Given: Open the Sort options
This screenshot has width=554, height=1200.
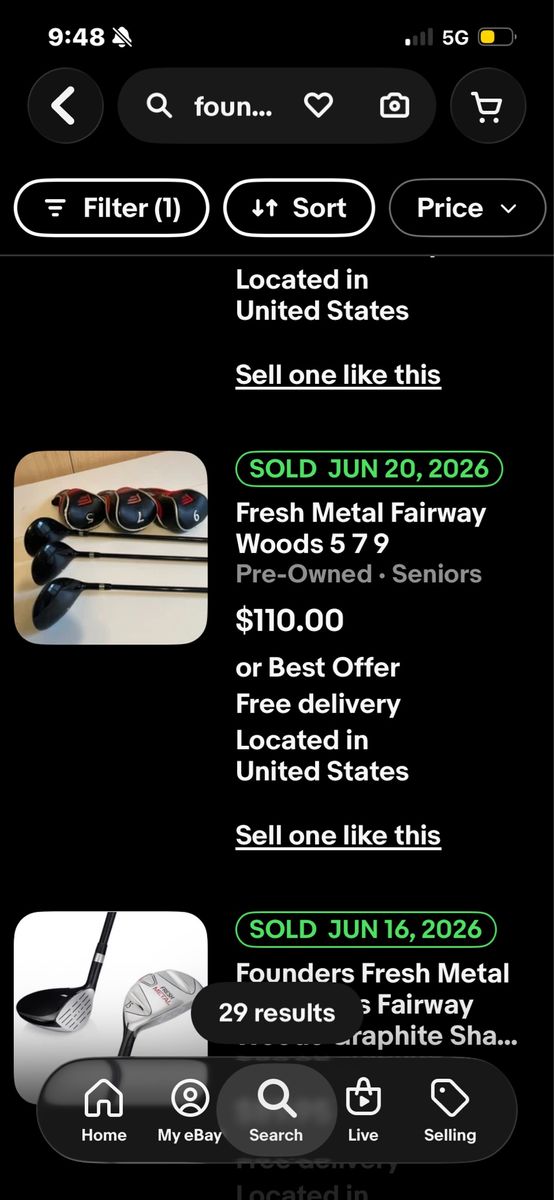Looking at the screenshot, I should tap(299, 208).
